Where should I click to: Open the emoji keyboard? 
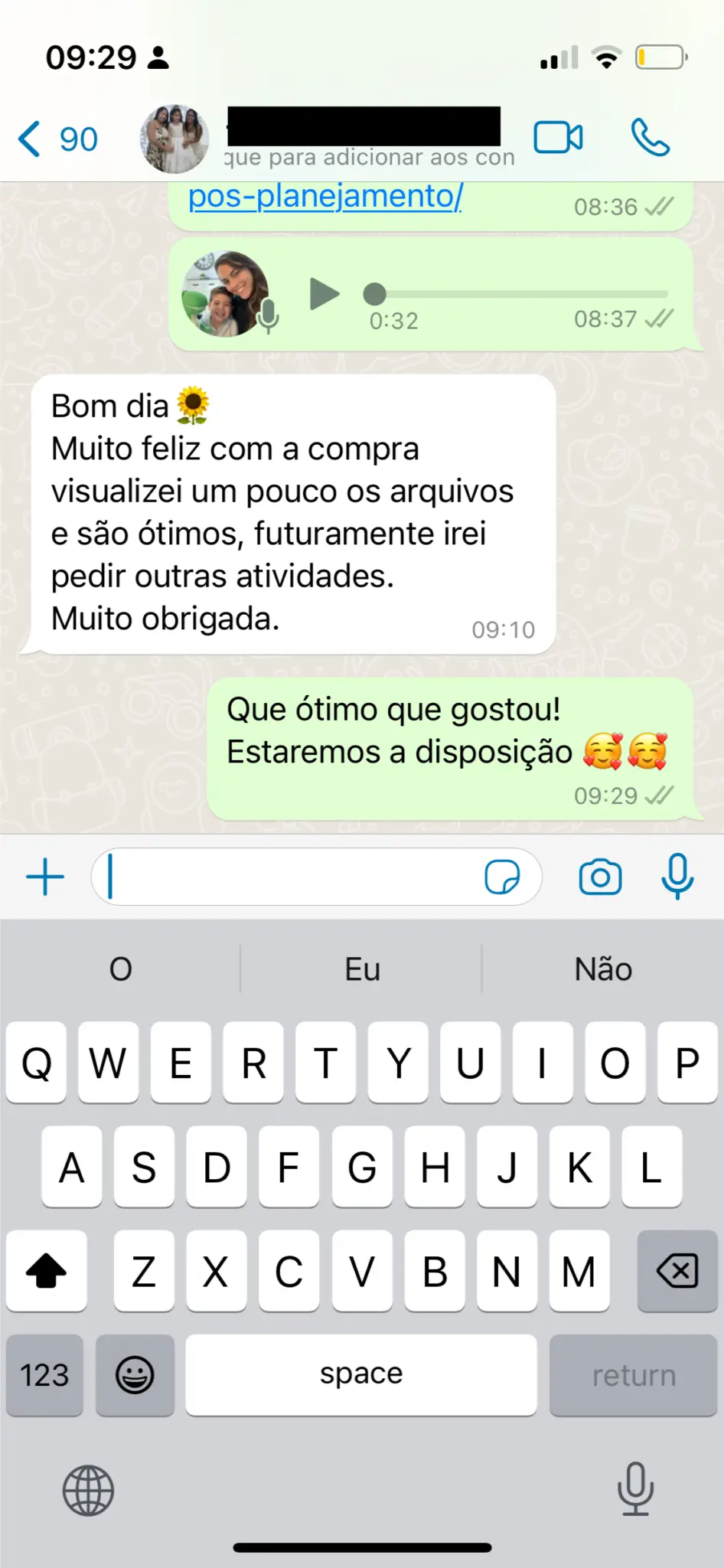click(135, 1375)
